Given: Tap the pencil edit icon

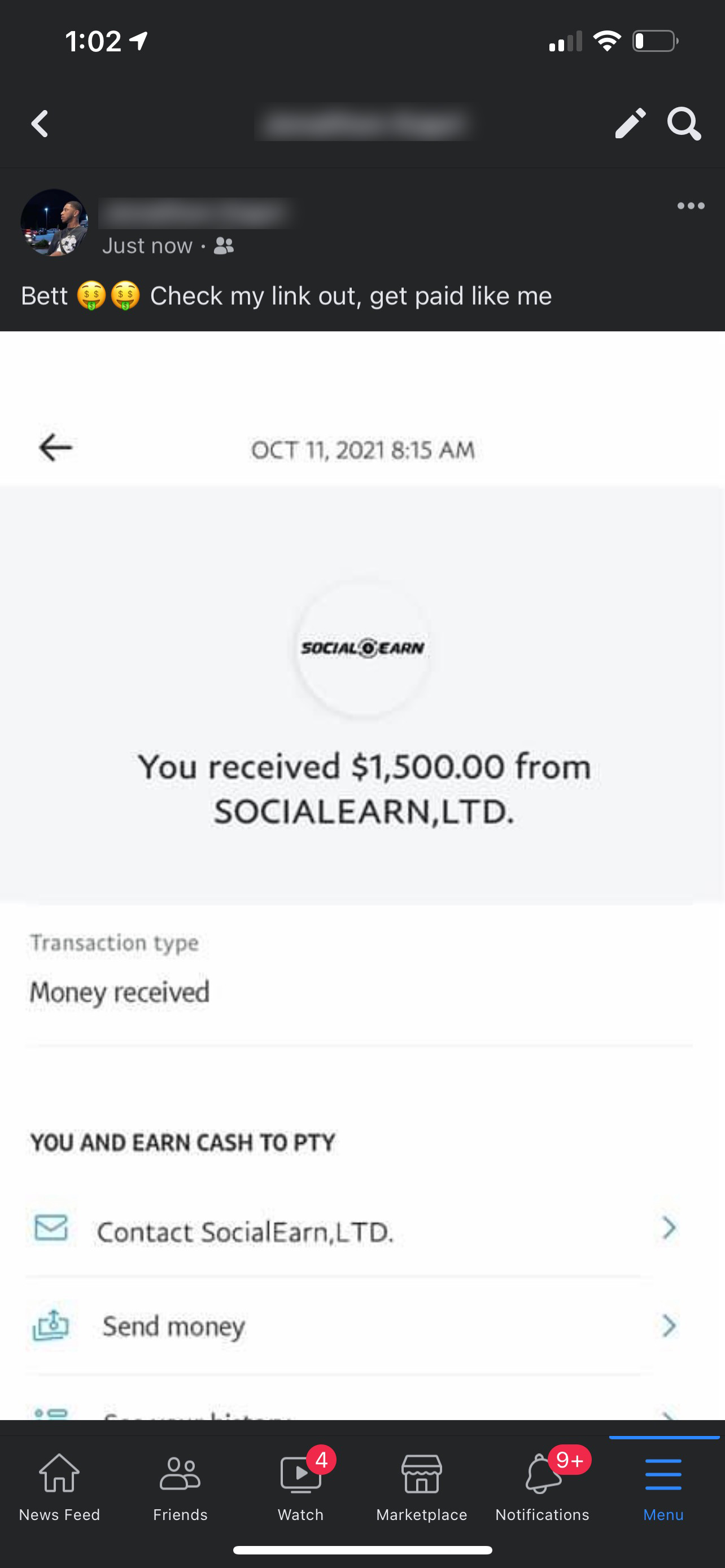Looking at the screenshot, I should click(x=630, y=124).
